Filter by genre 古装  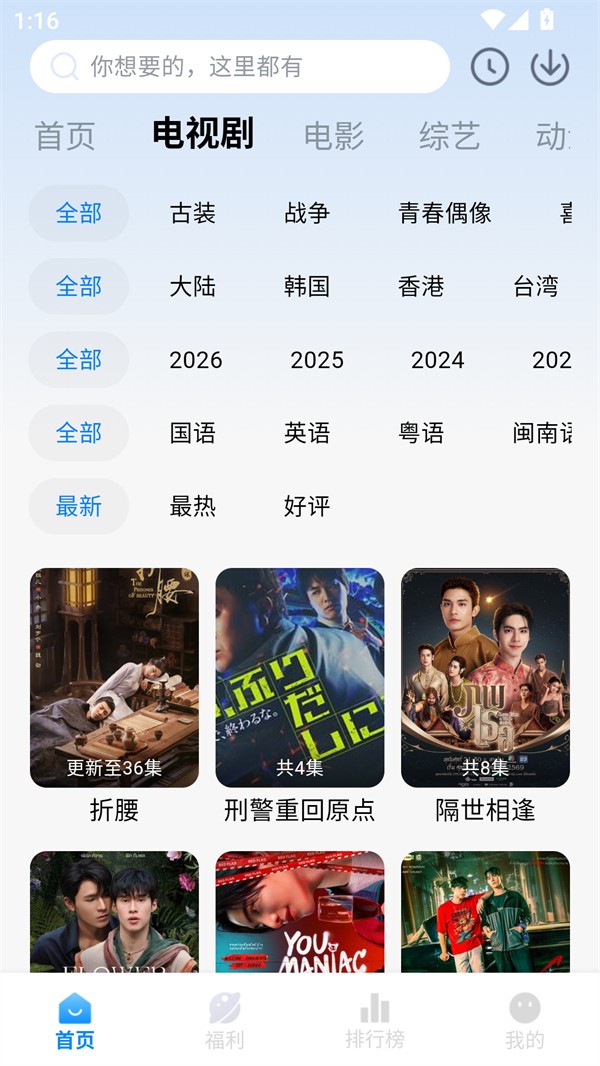point(193,213)
